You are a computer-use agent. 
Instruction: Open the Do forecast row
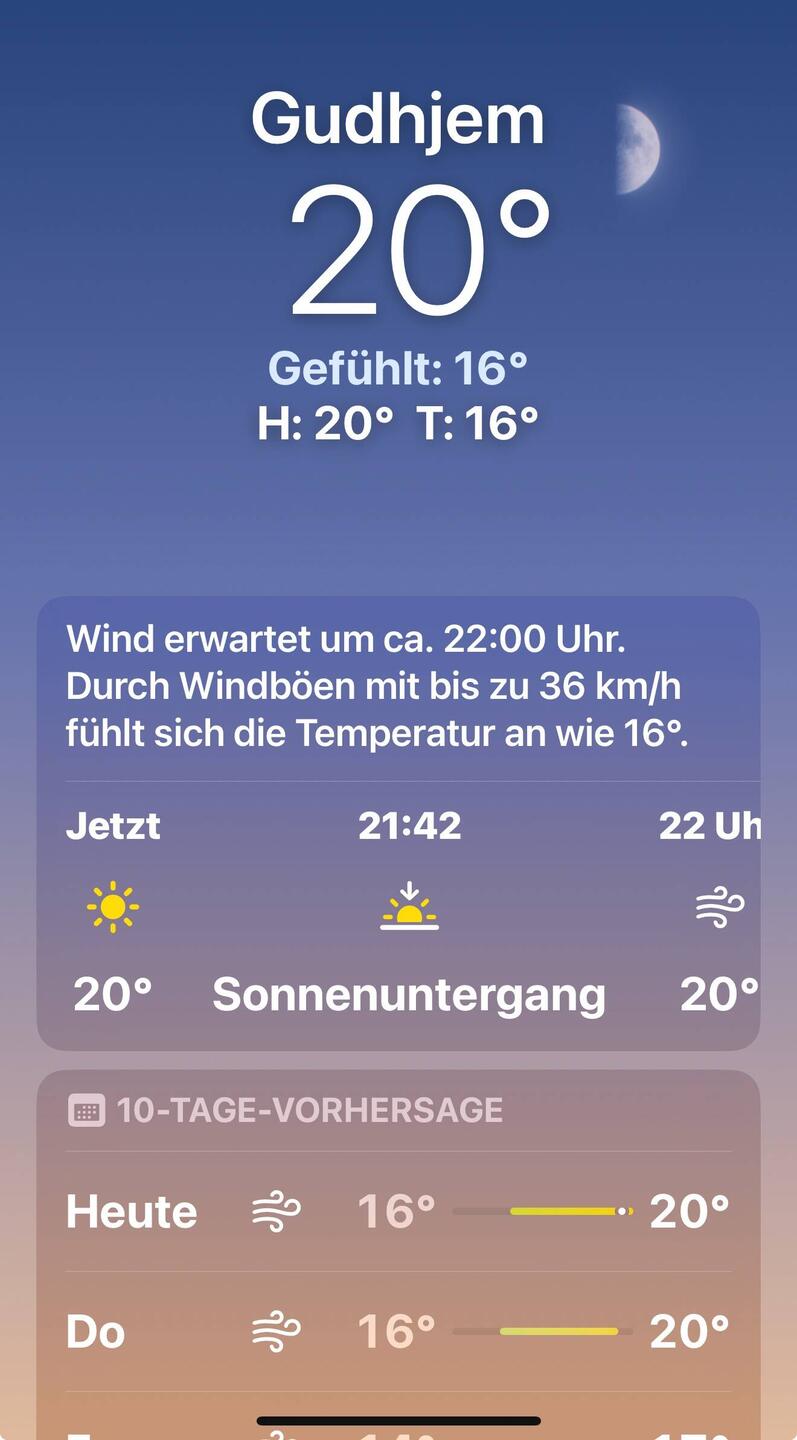[398, 1331]
